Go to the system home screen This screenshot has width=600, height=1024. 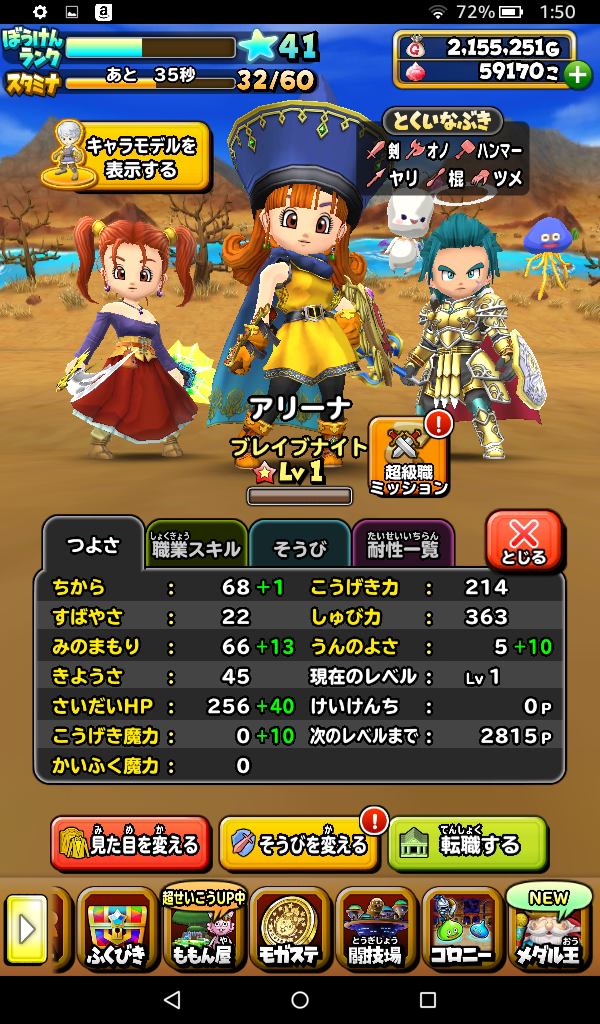tap(299, 999)
